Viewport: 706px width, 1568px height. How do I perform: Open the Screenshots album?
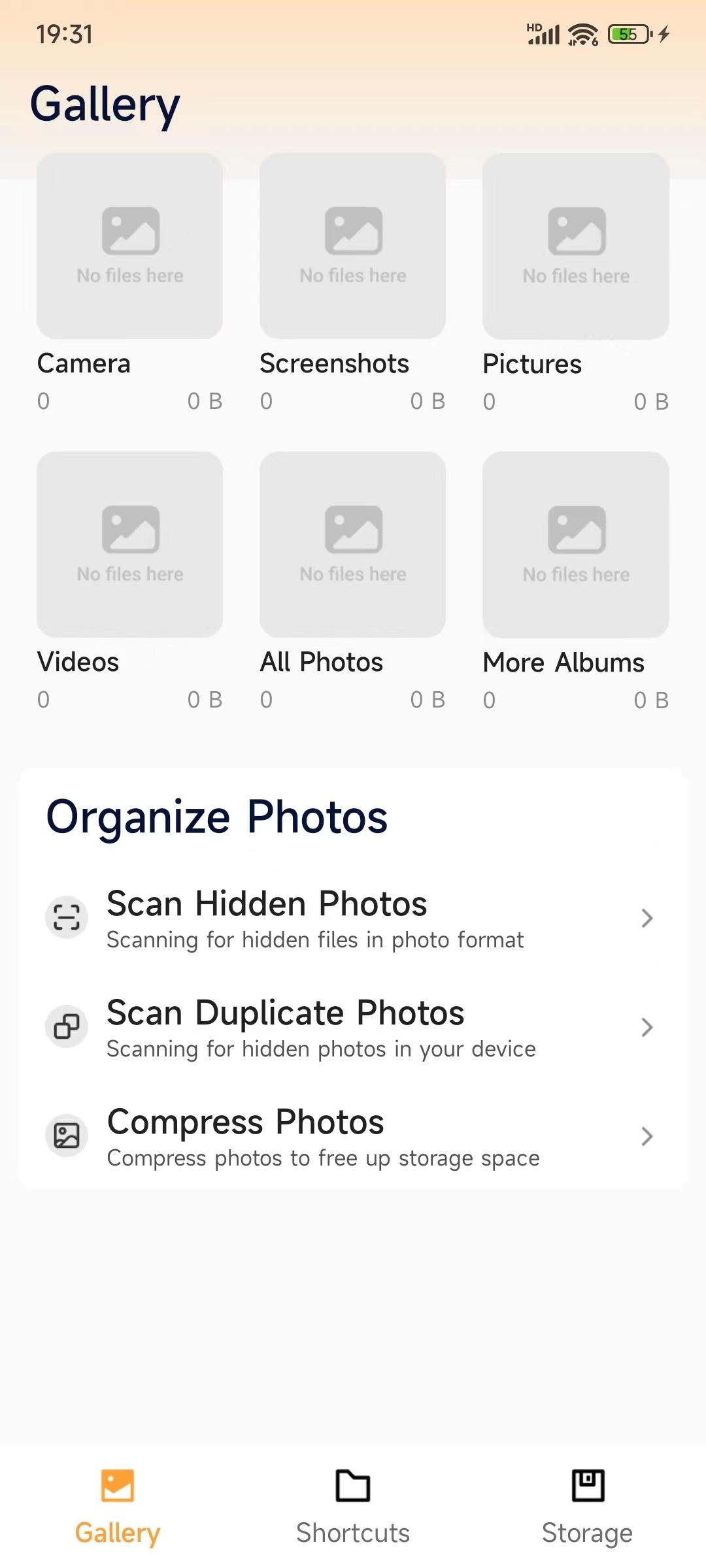(x=352, y=246)
